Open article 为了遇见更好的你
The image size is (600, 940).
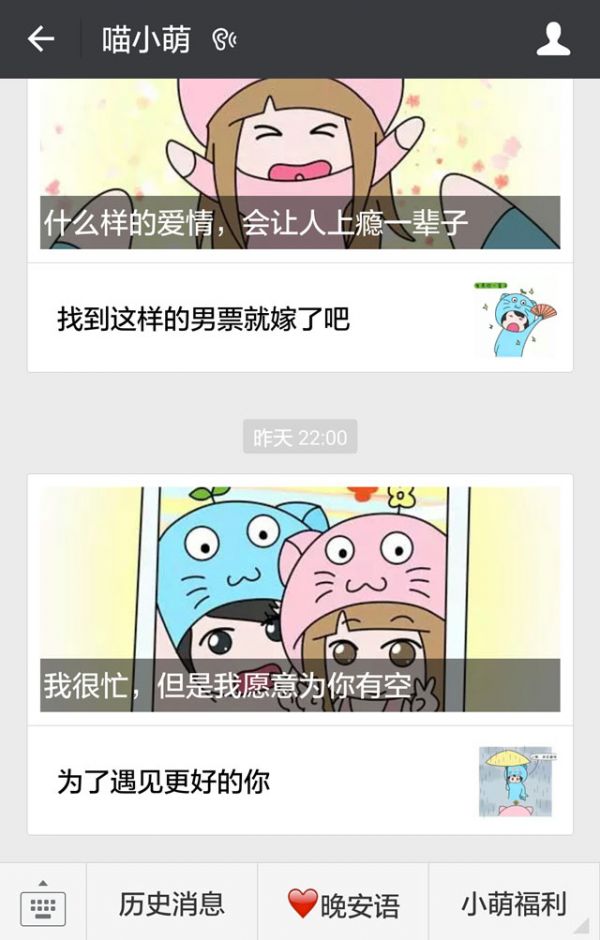click(300, 781)
